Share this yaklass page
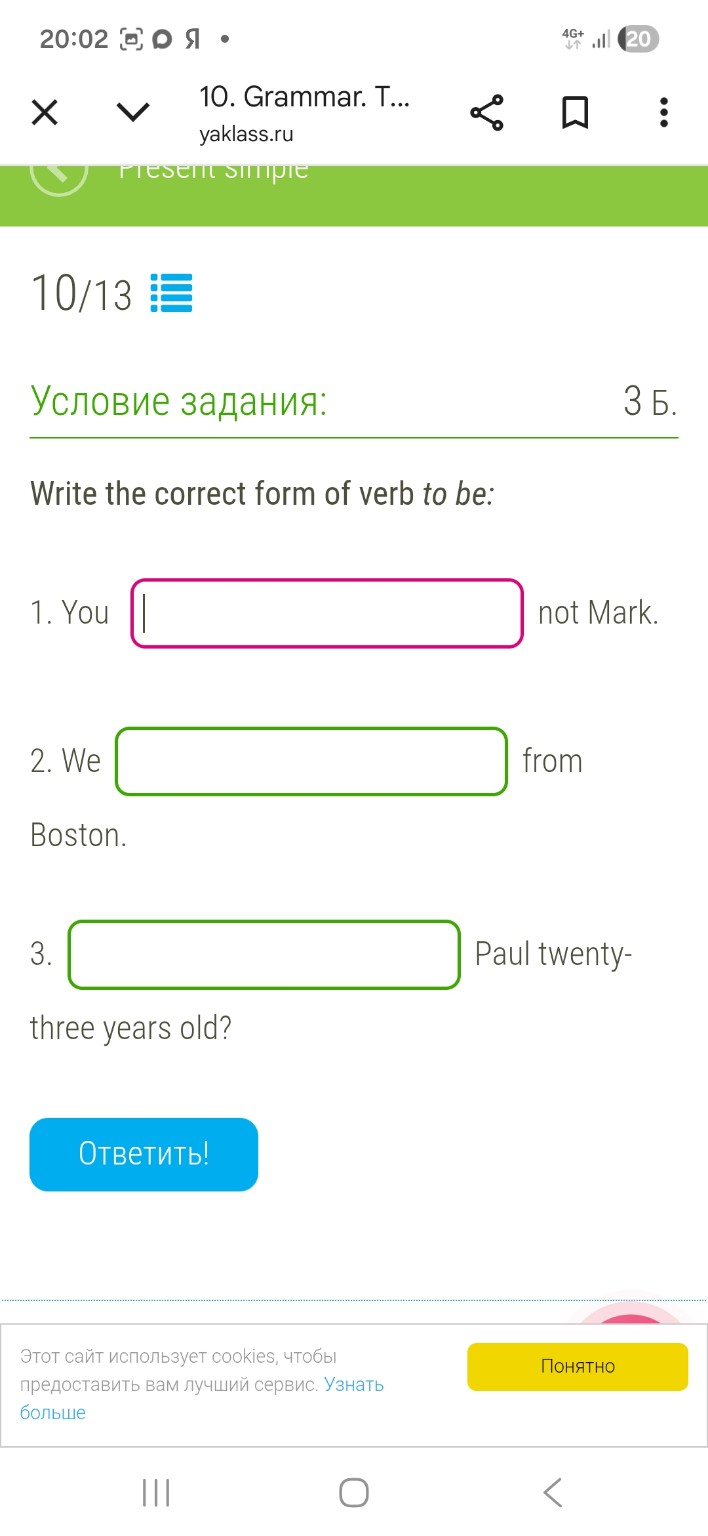 pyautogui.click(x=487, y=113)
